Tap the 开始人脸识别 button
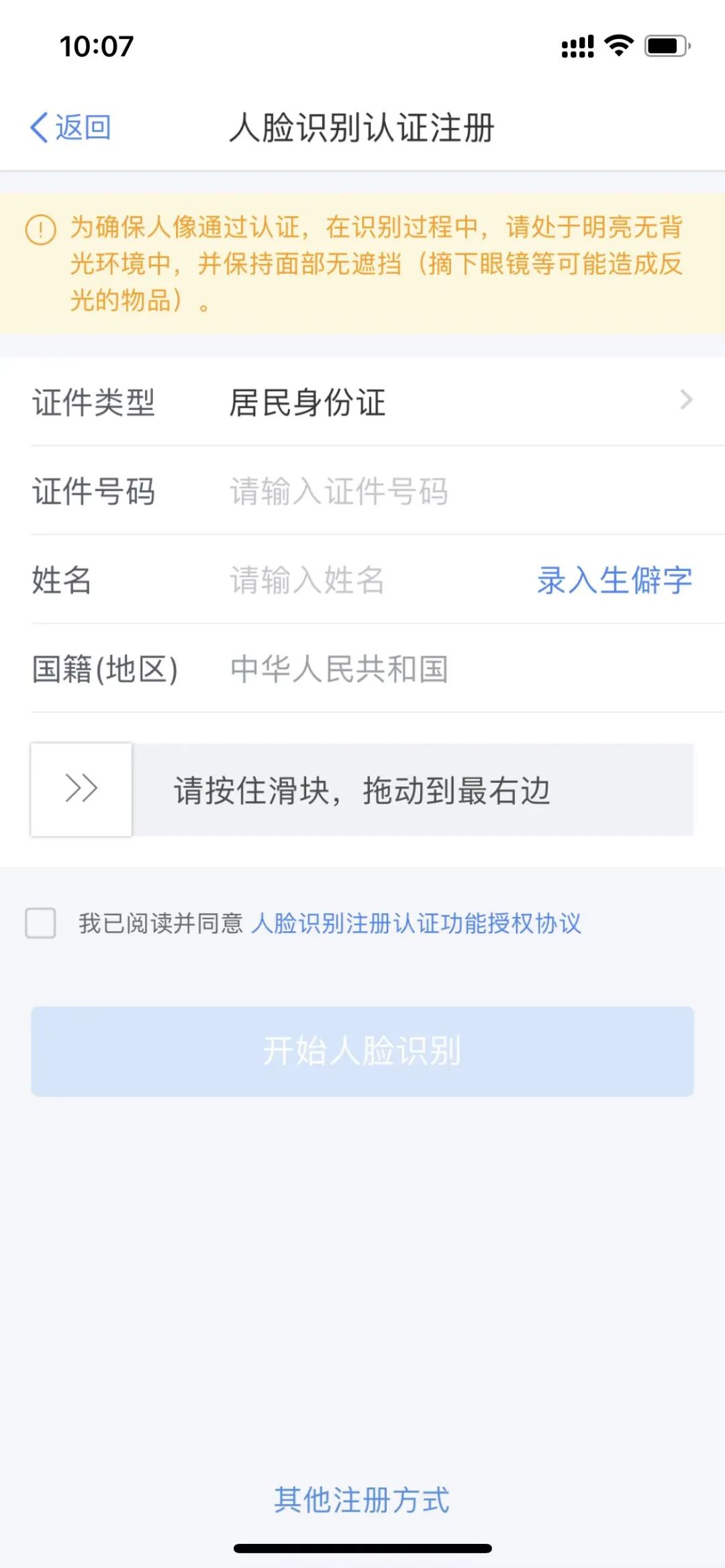 click(x=362, y=1051)
